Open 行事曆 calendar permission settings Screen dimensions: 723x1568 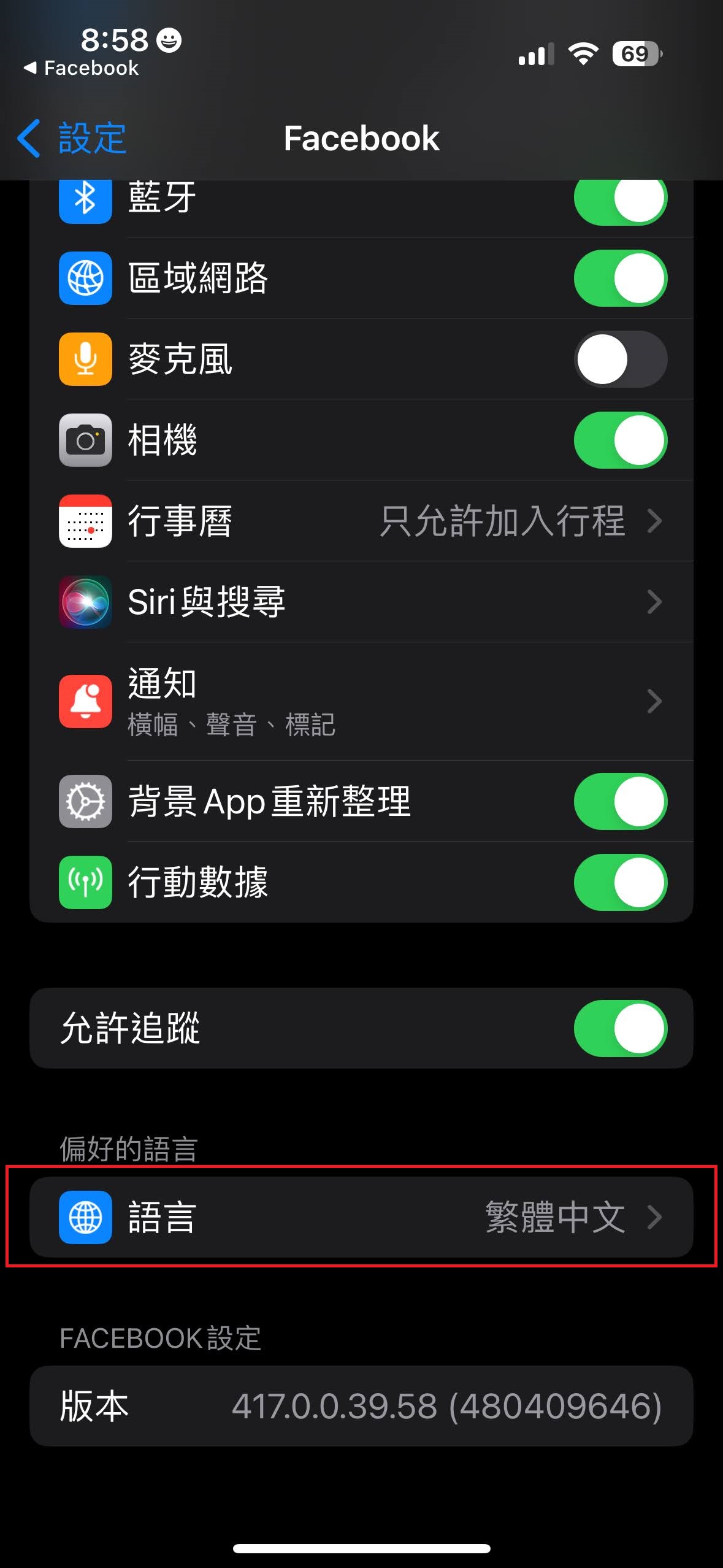[361, 521]
